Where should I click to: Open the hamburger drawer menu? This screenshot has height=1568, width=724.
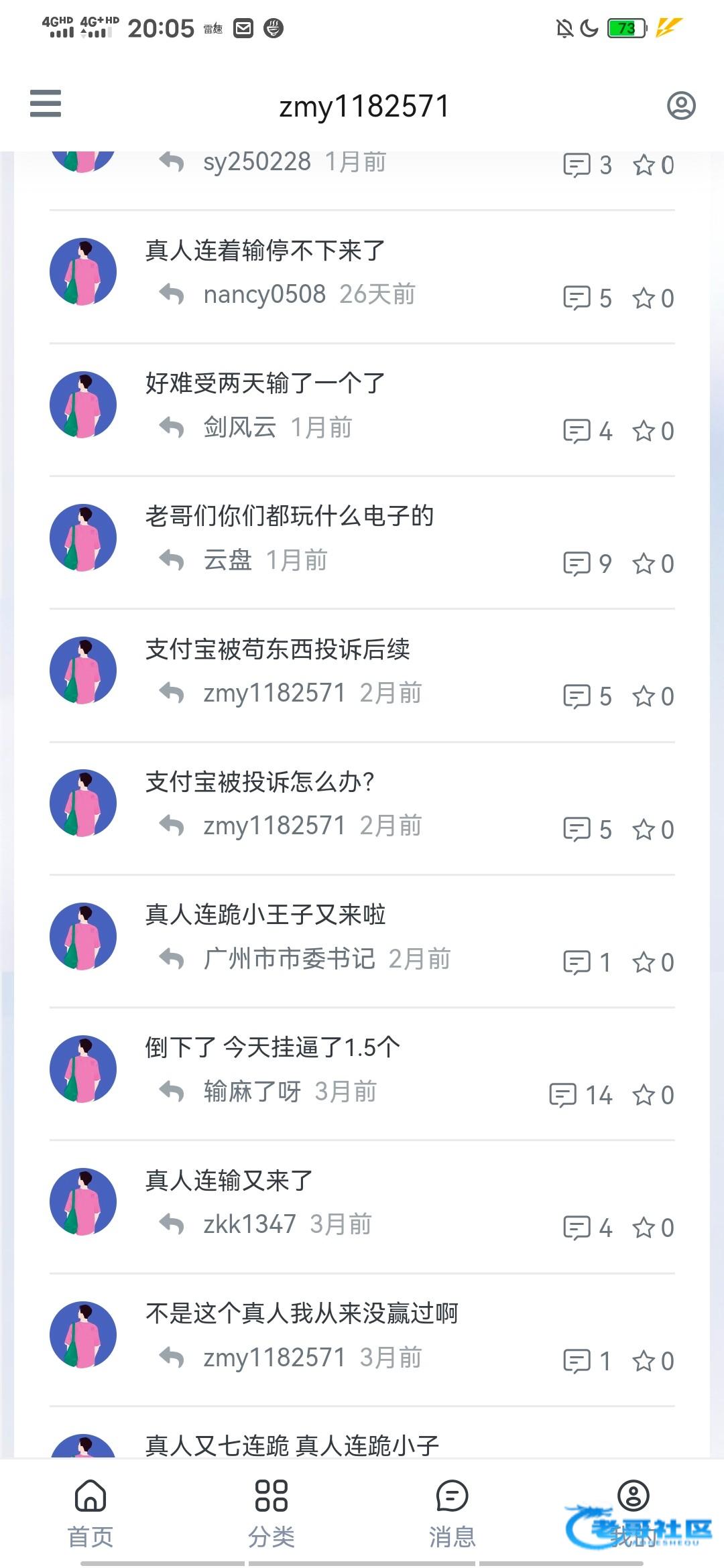(46, 104)
